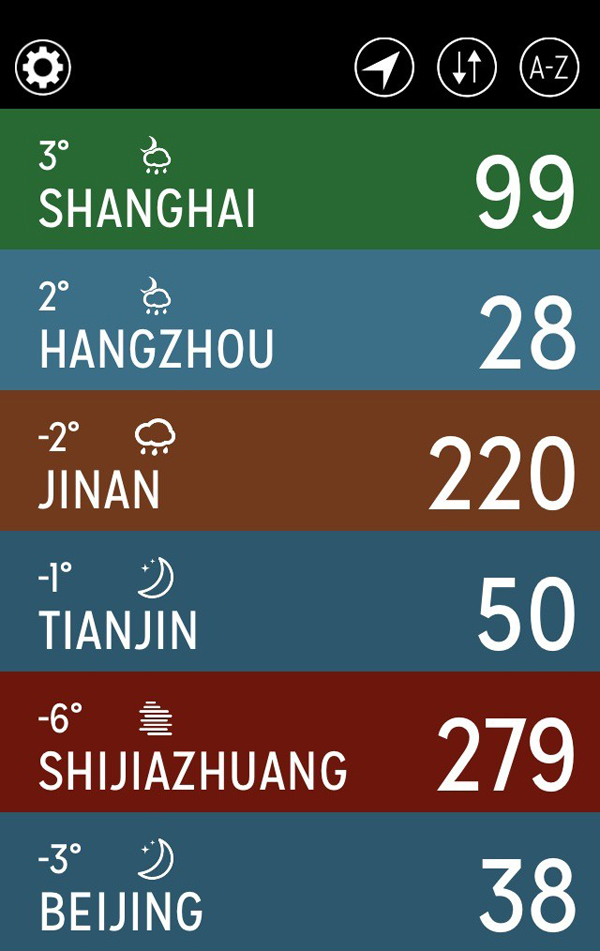Tap the location arrow icon

pyautogui.click(x=384, y=68)
